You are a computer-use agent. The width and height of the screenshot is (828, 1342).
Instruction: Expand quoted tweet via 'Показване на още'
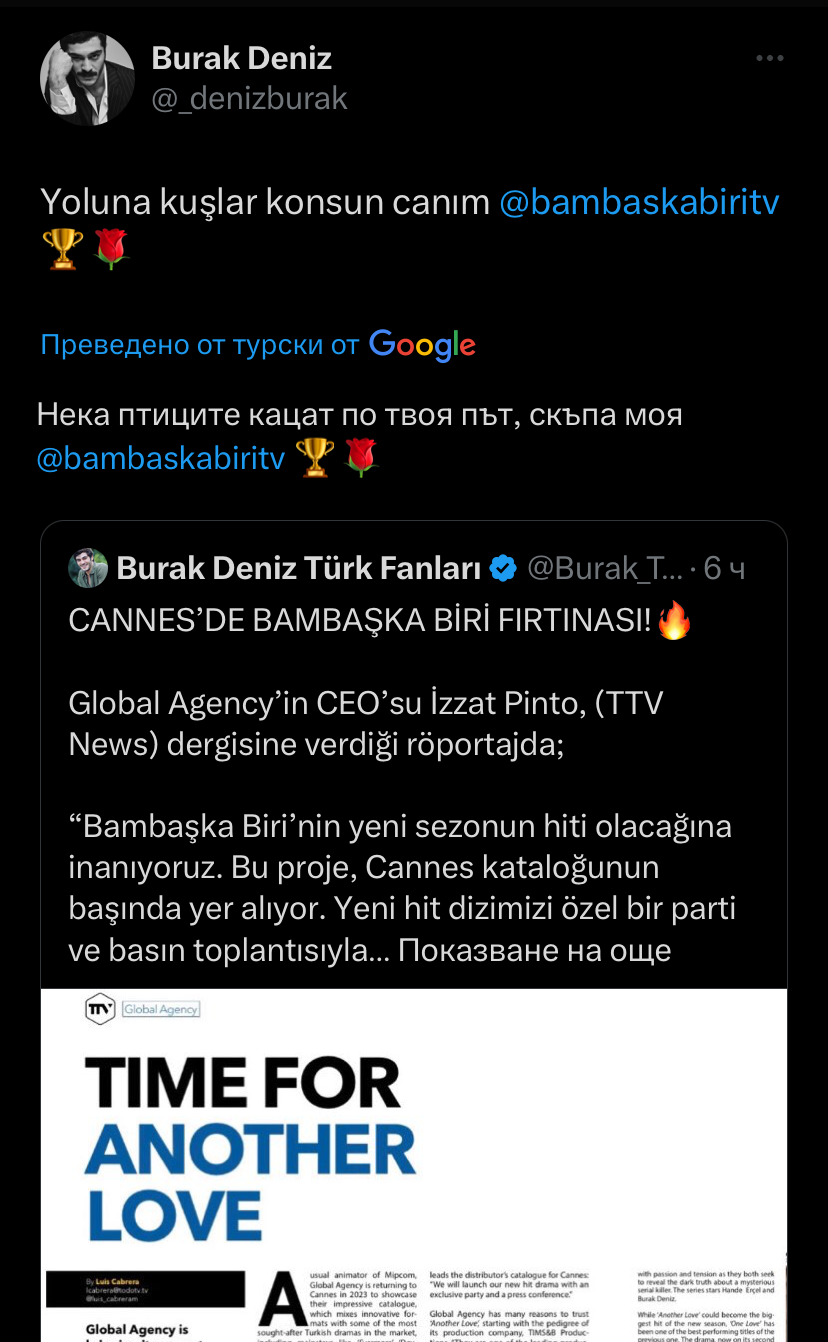point(534,950)
